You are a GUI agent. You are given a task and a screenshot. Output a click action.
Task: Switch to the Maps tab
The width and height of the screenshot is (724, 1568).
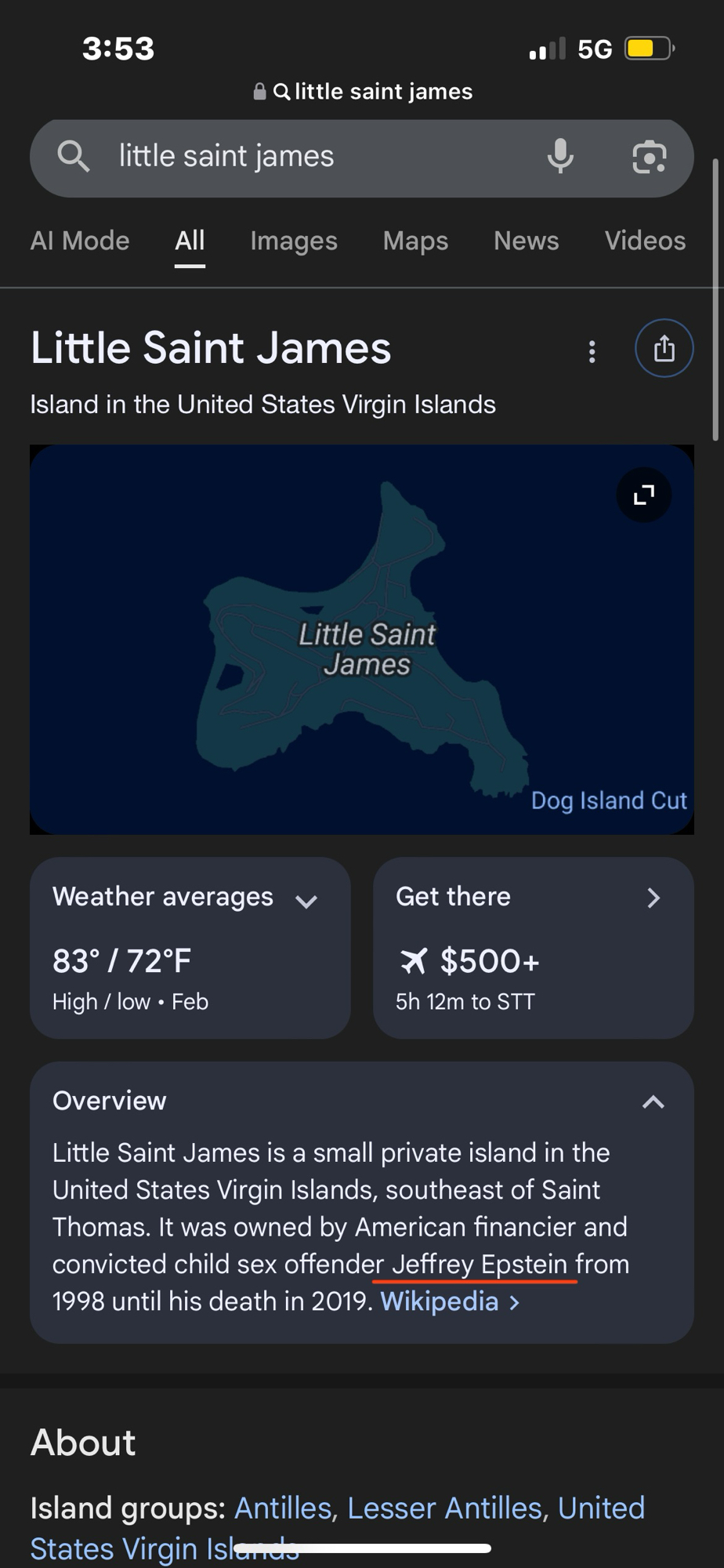coord(415,241)
